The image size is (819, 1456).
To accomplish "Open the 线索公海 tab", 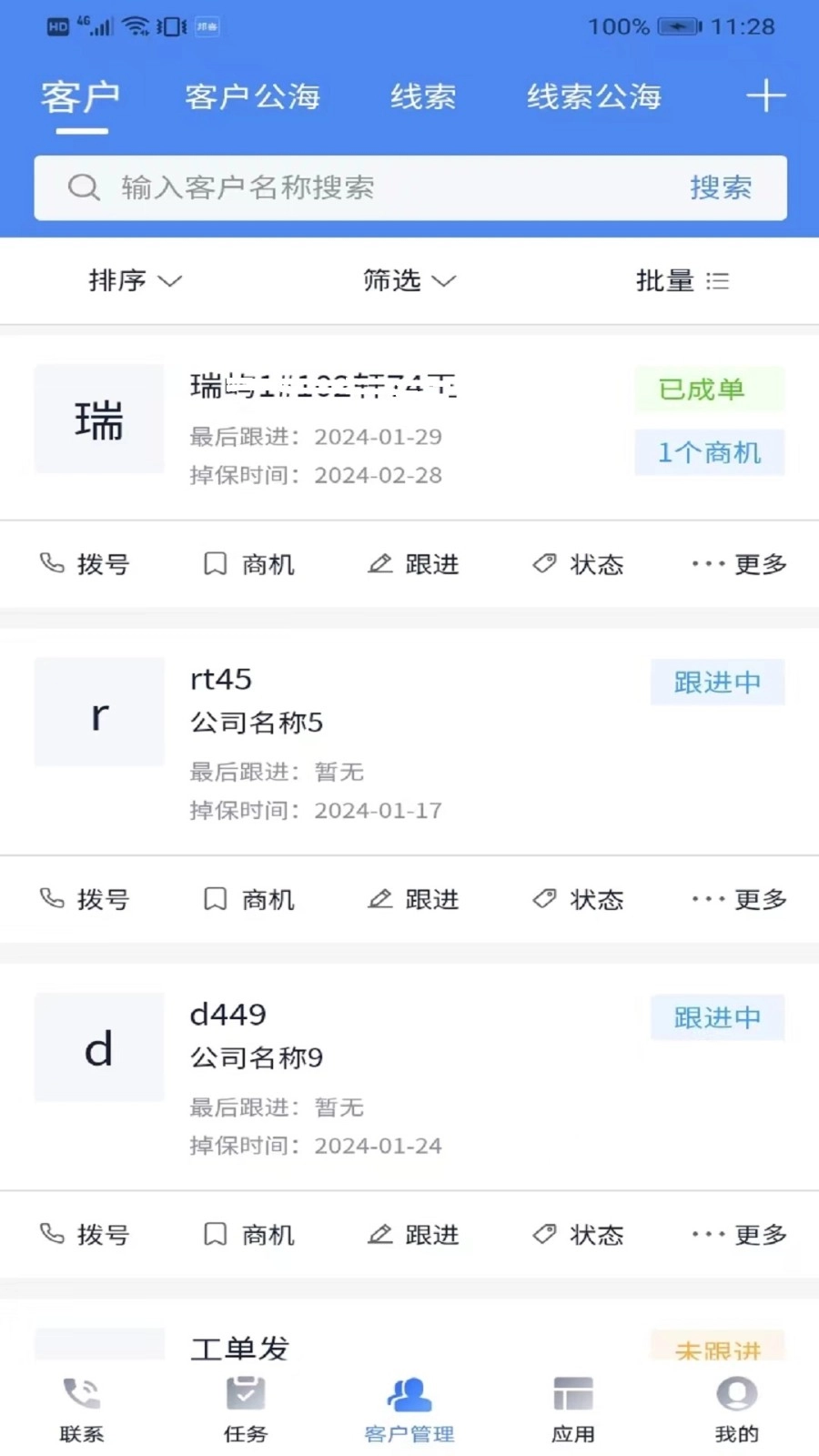I will (593, 96).
